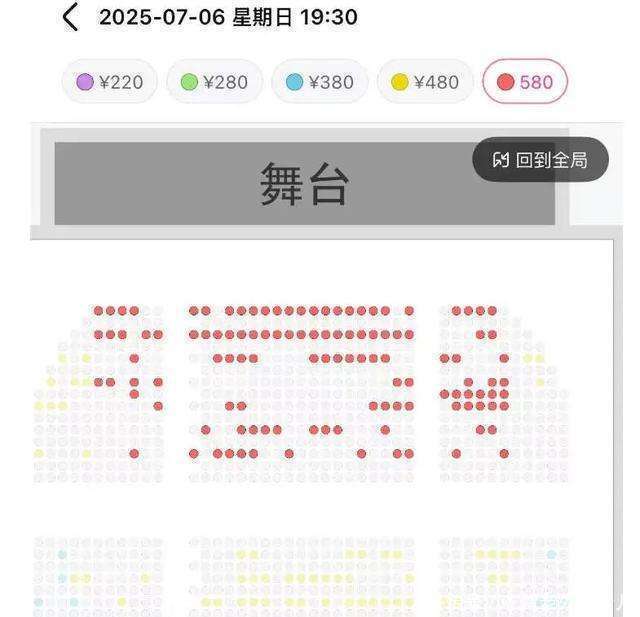Choose the ¥480 price filter
This screenshot has width=640, height=617.
coord(425,82)
